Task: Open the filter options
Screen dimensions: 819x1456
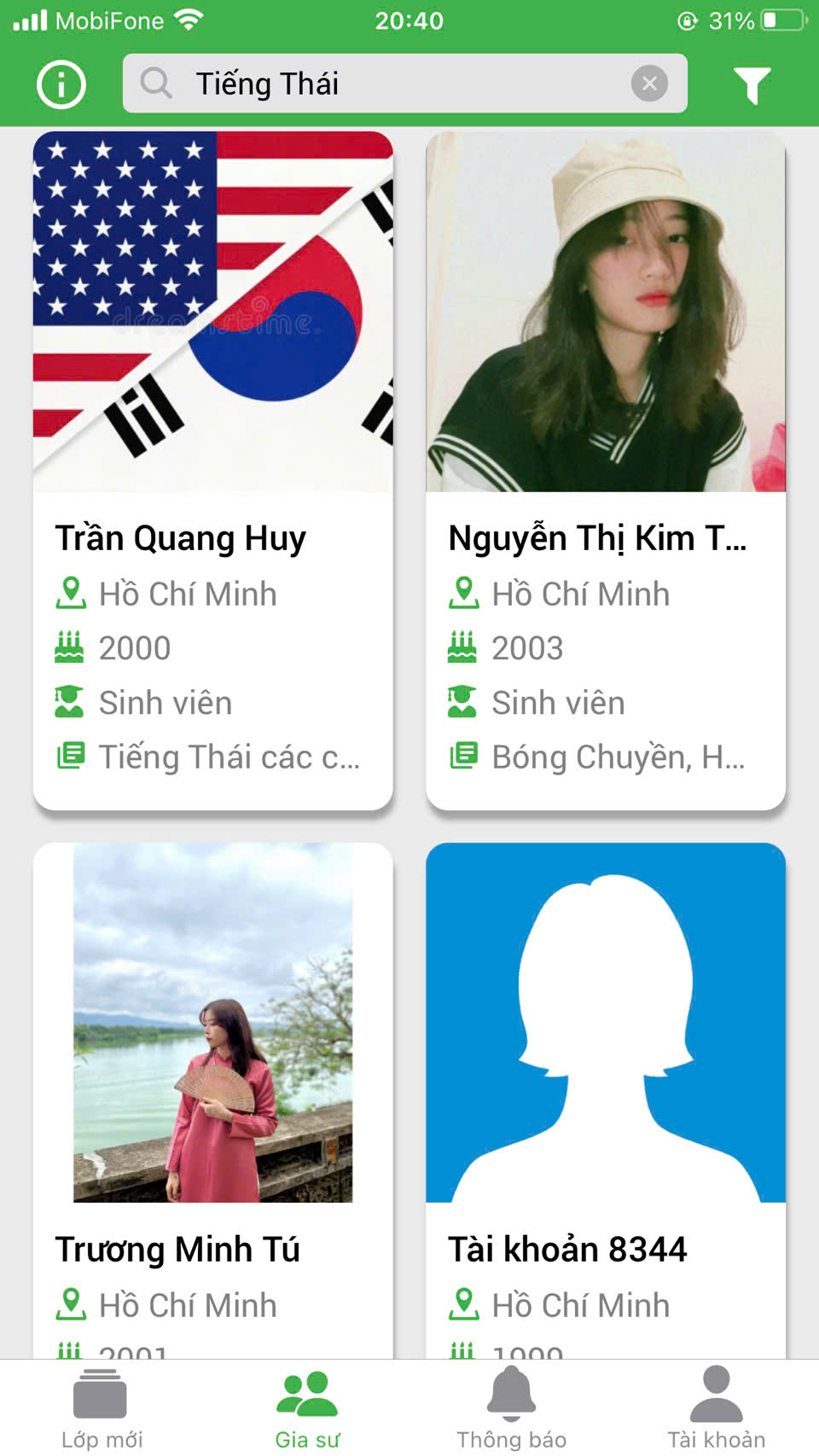Action: 752,84
